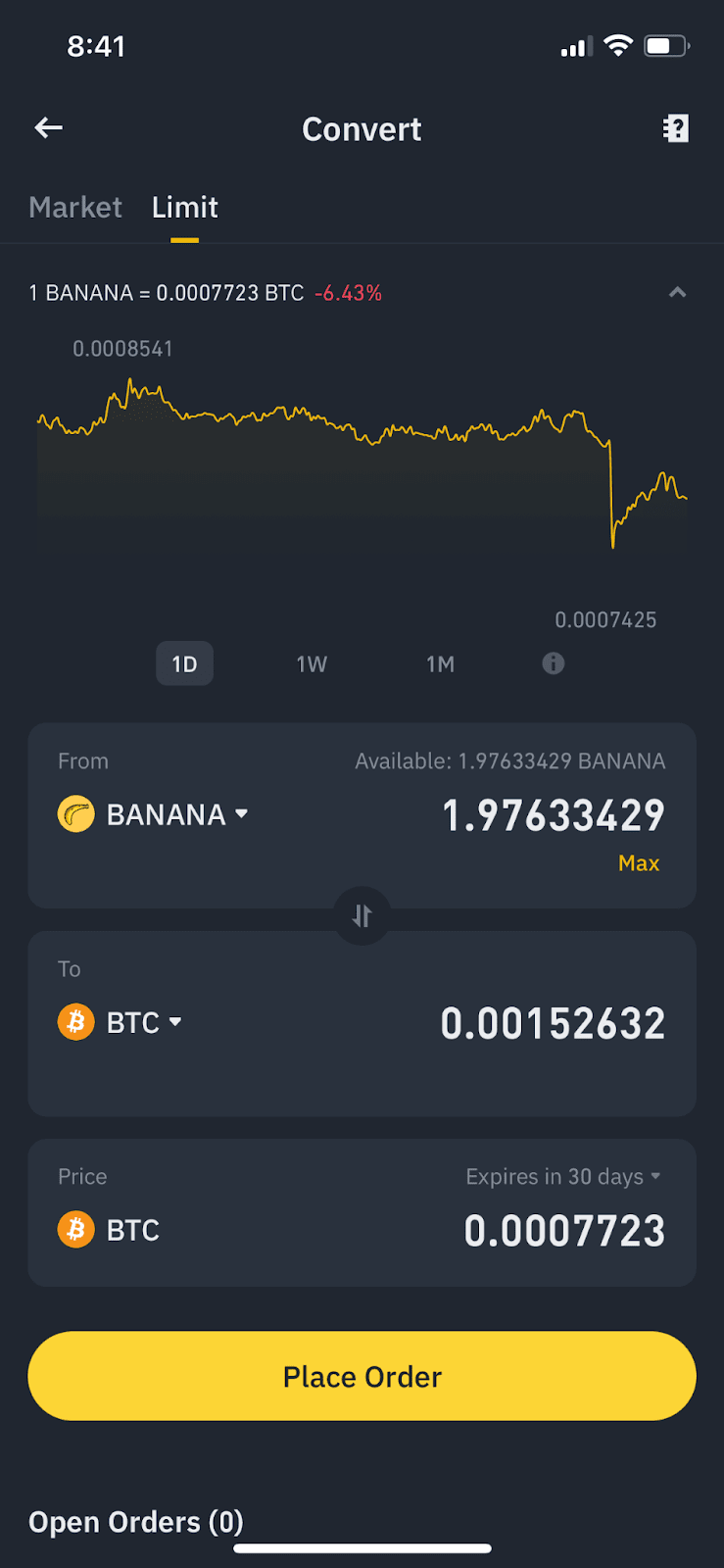Collapse the BANANA price chart
724x1568 pixels.
(677, 292)
